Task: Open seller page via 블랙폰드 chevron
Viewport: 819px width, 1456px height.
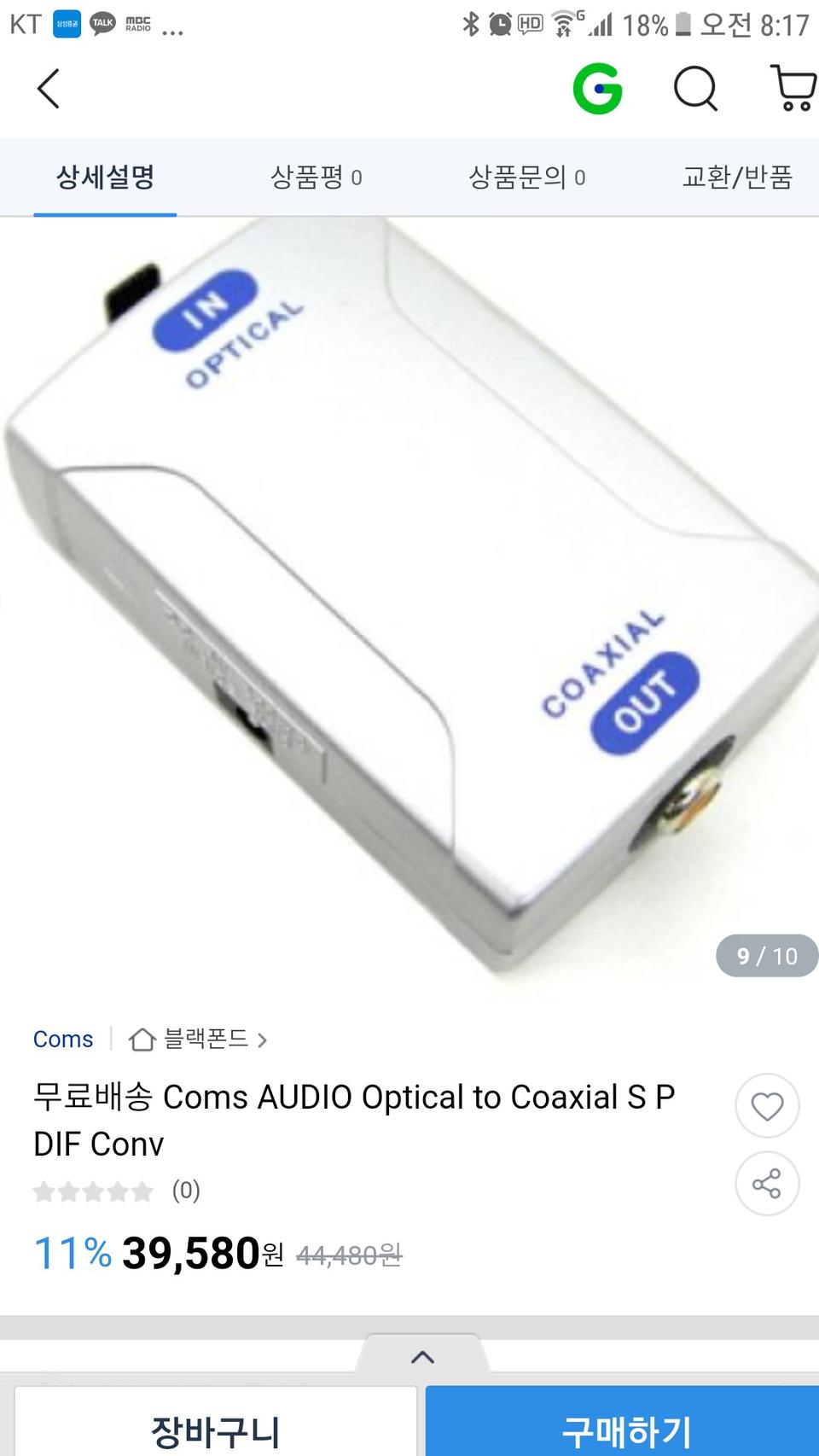Action: click(263, 1040)
